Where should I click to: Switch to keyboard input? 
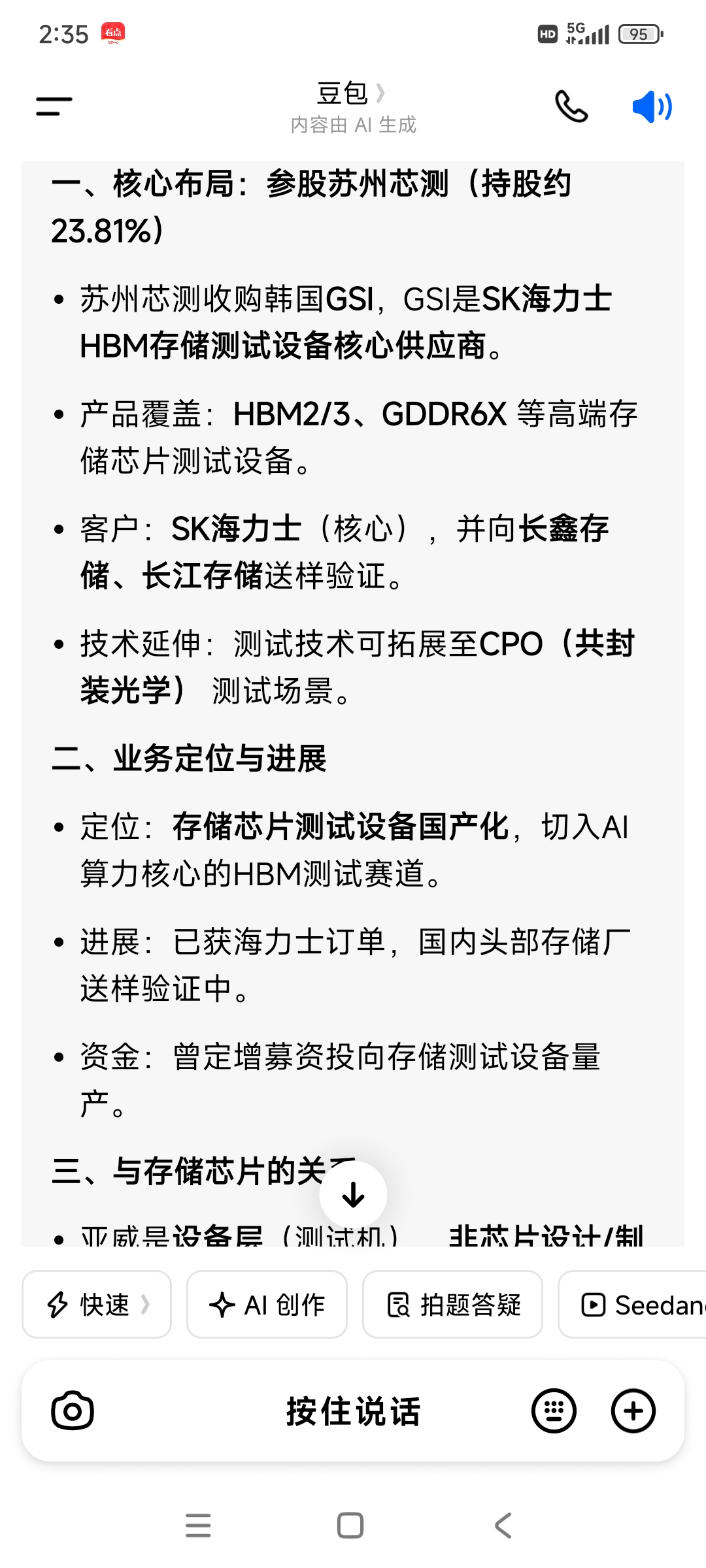(x=554, y=1411)
